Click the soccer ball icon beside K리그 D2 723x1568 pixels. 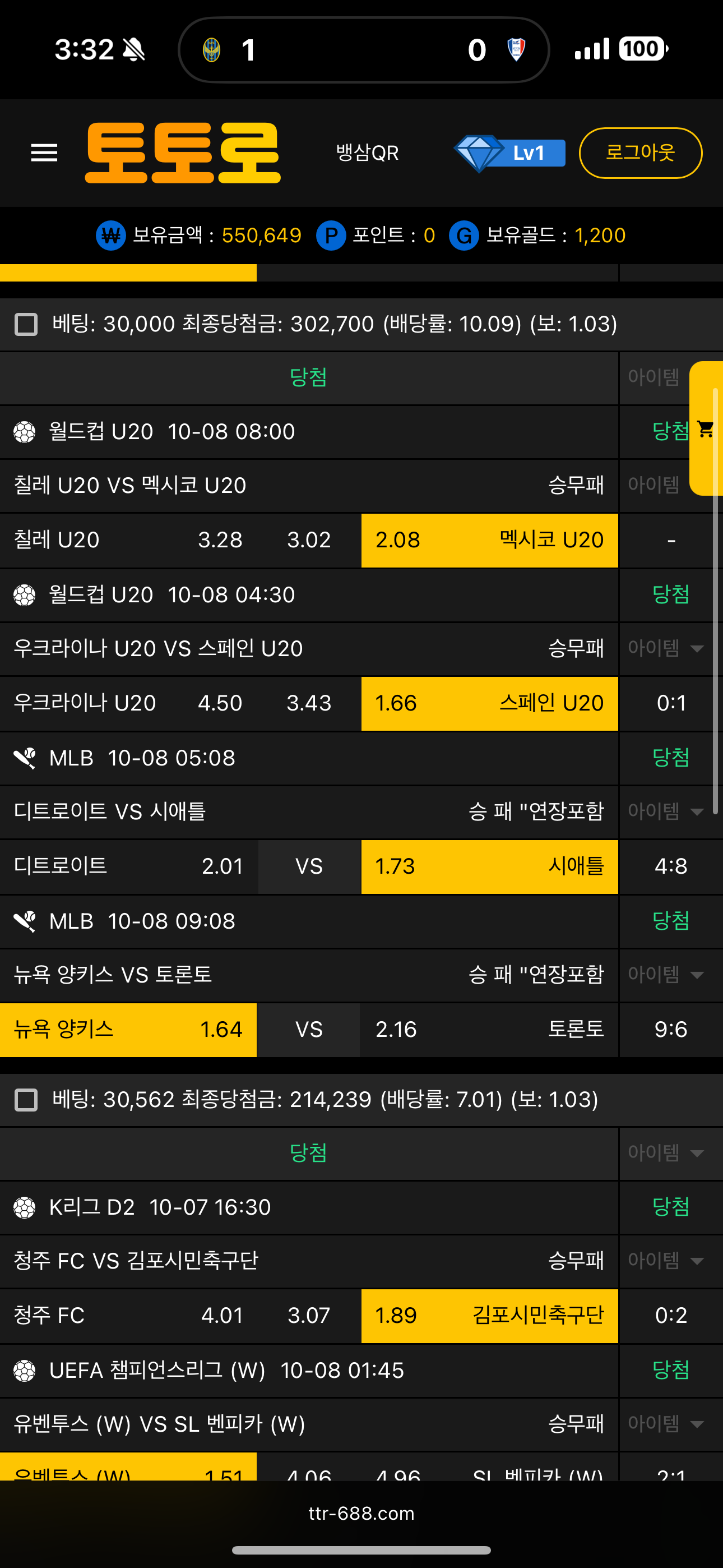(24, 1207)
